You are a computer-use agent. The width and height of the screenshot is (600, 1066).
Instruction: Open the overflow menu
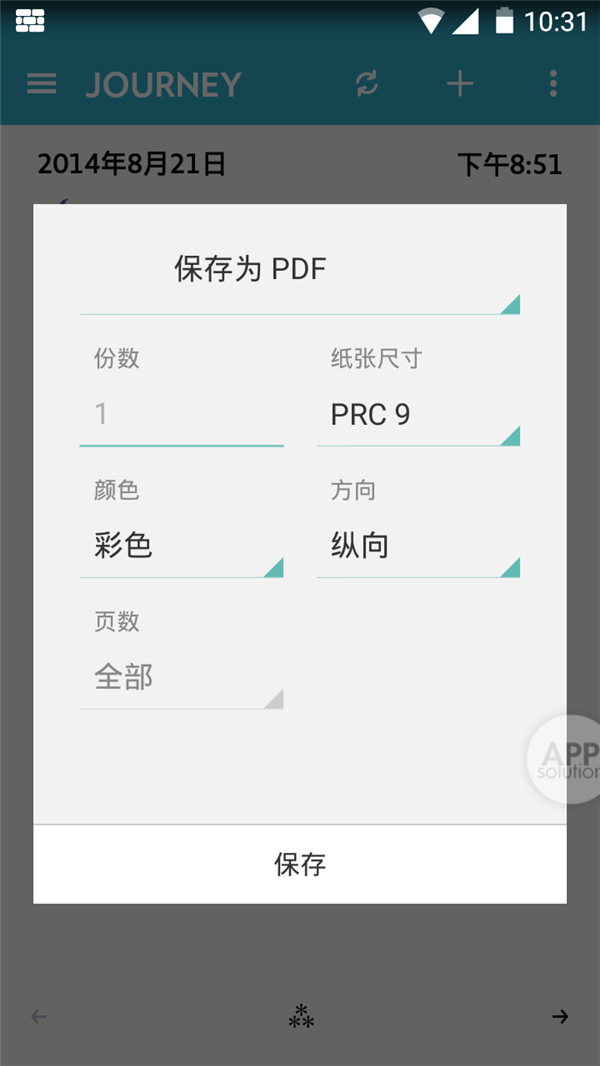tap(553, 84)
